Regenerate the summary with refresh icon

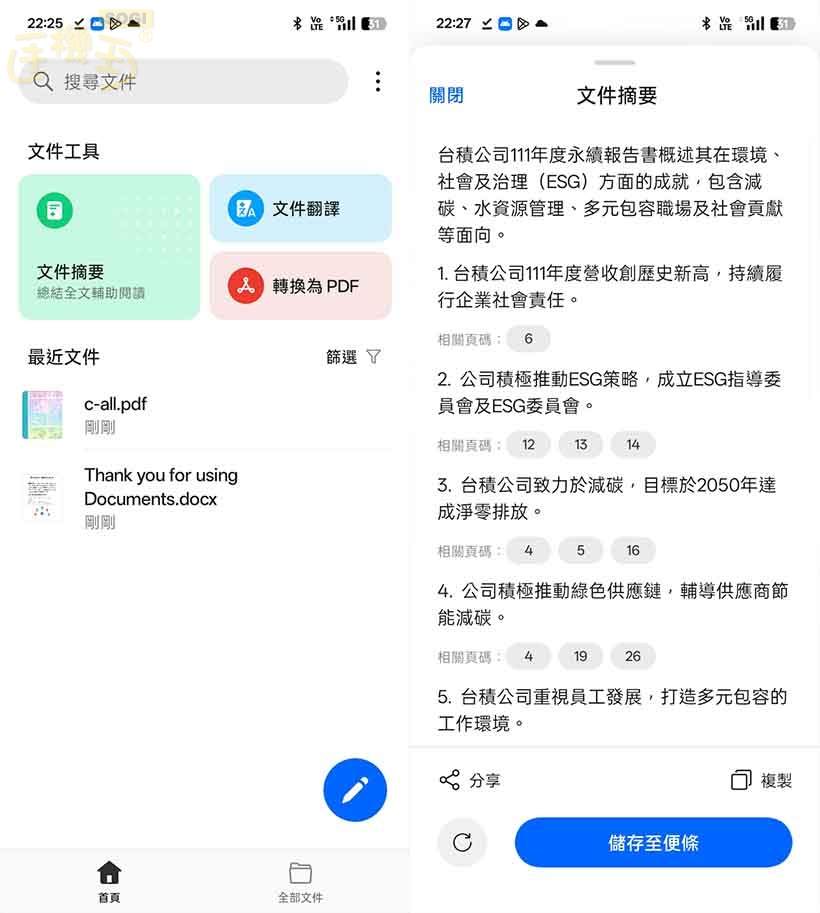462,843
